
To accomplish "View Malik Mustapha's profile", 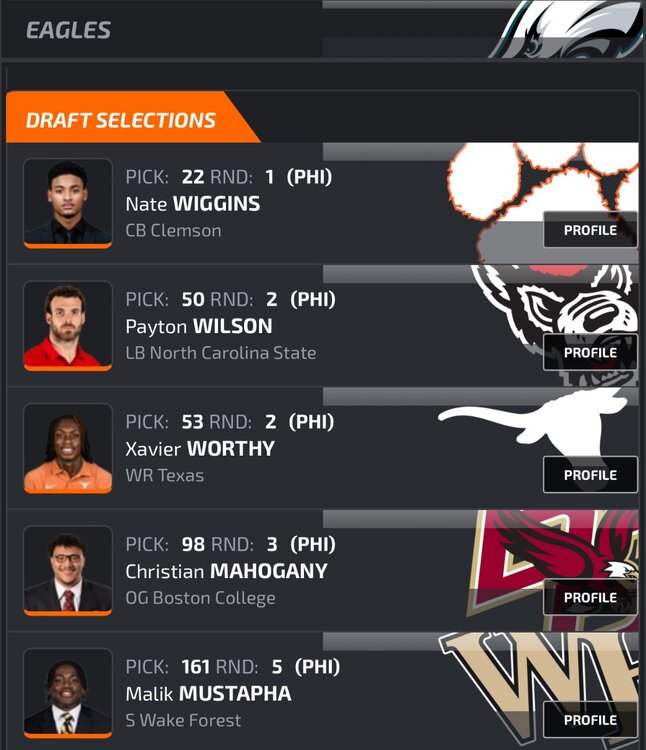I will coord(590,720).
